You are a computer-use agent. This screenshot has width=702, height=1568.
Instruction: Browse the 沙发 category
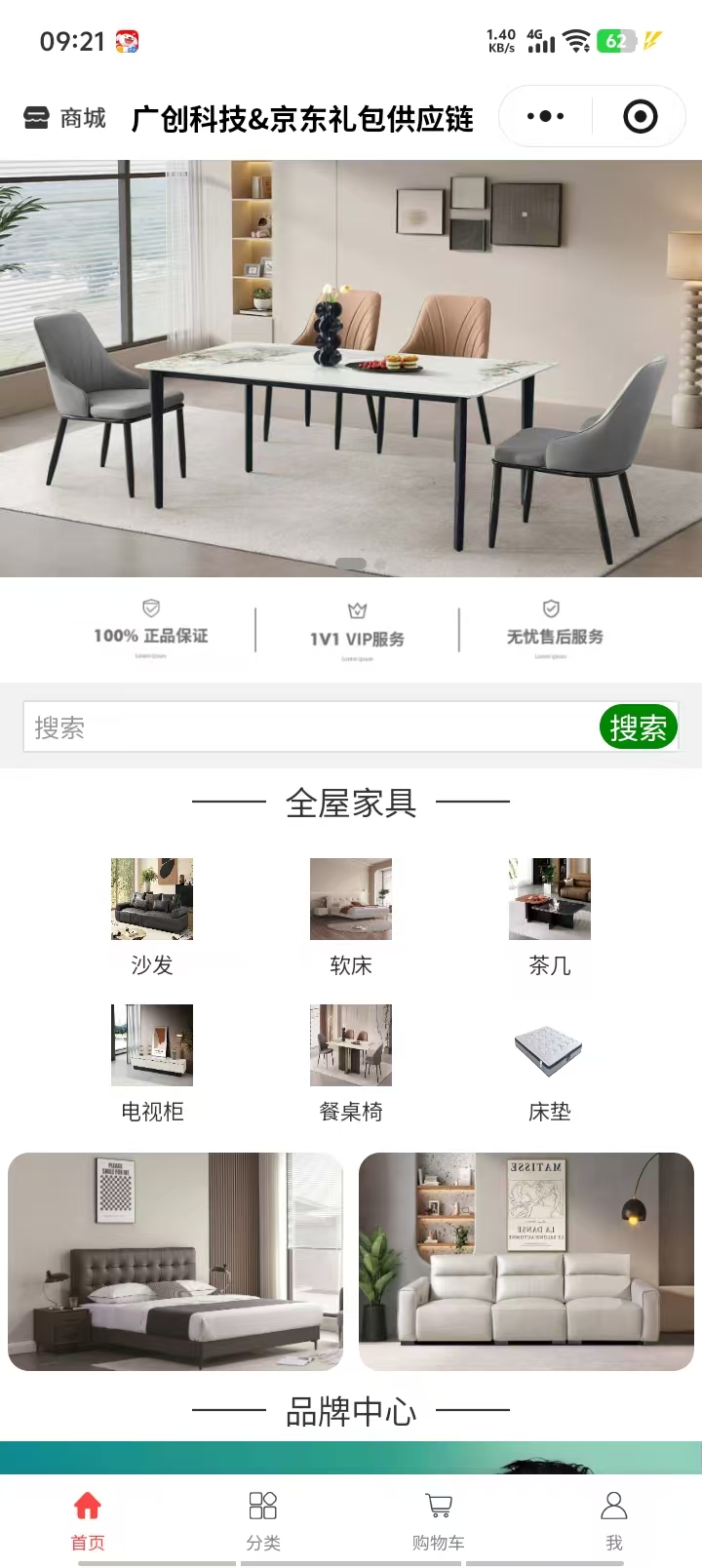pos(152,915)
